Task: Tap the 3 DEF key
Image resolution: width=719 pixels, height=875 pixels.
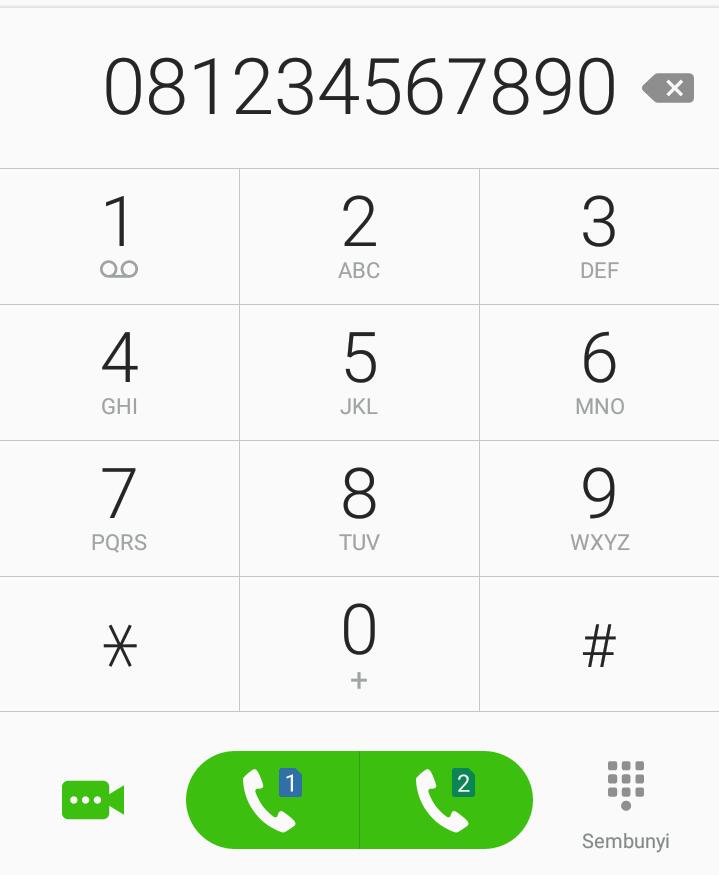Action: point(599,237)
